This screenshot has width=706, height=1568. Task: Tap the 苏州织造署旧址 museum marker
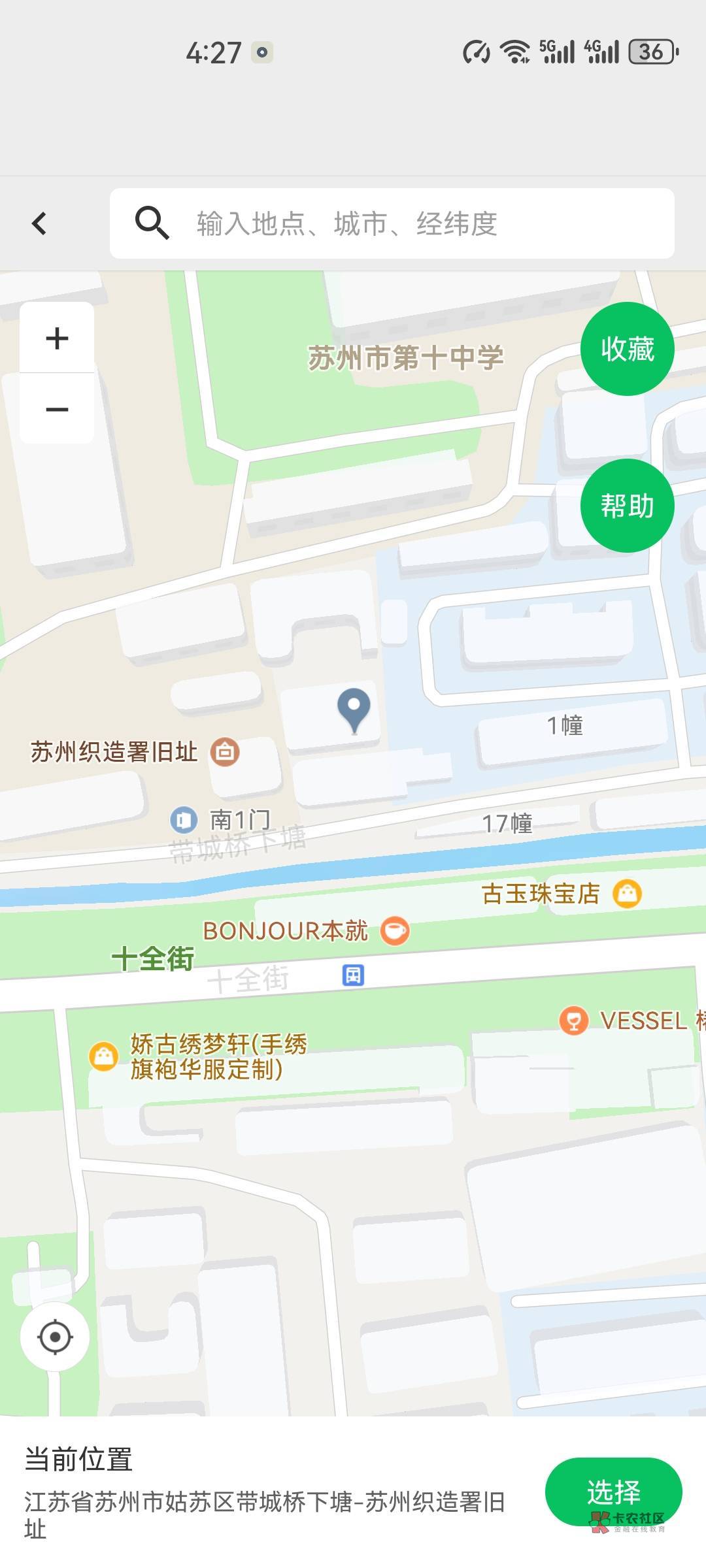[x=225, y=752]
